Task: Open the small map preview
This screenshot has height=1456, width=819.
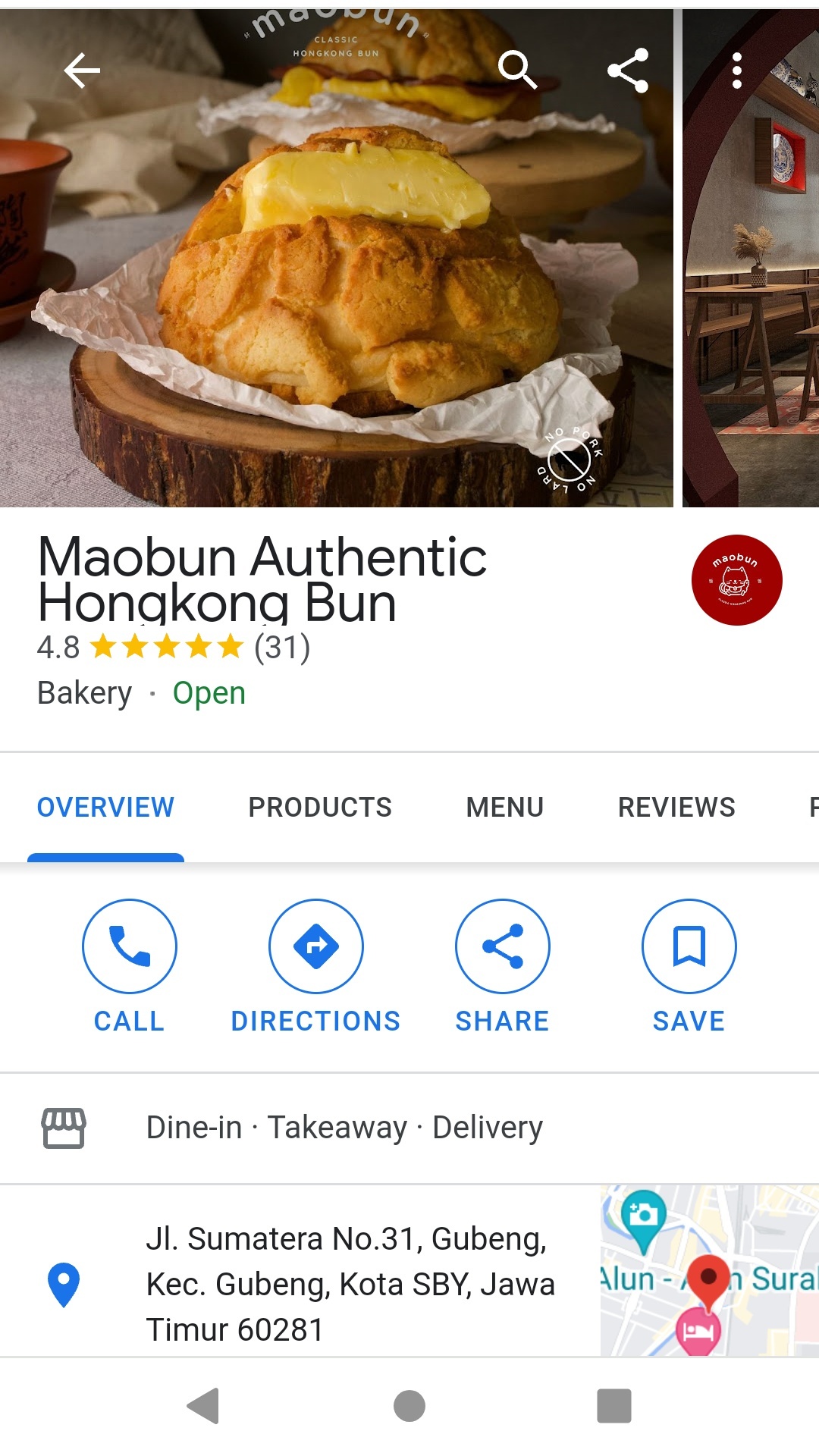Action: point(710,1271)
